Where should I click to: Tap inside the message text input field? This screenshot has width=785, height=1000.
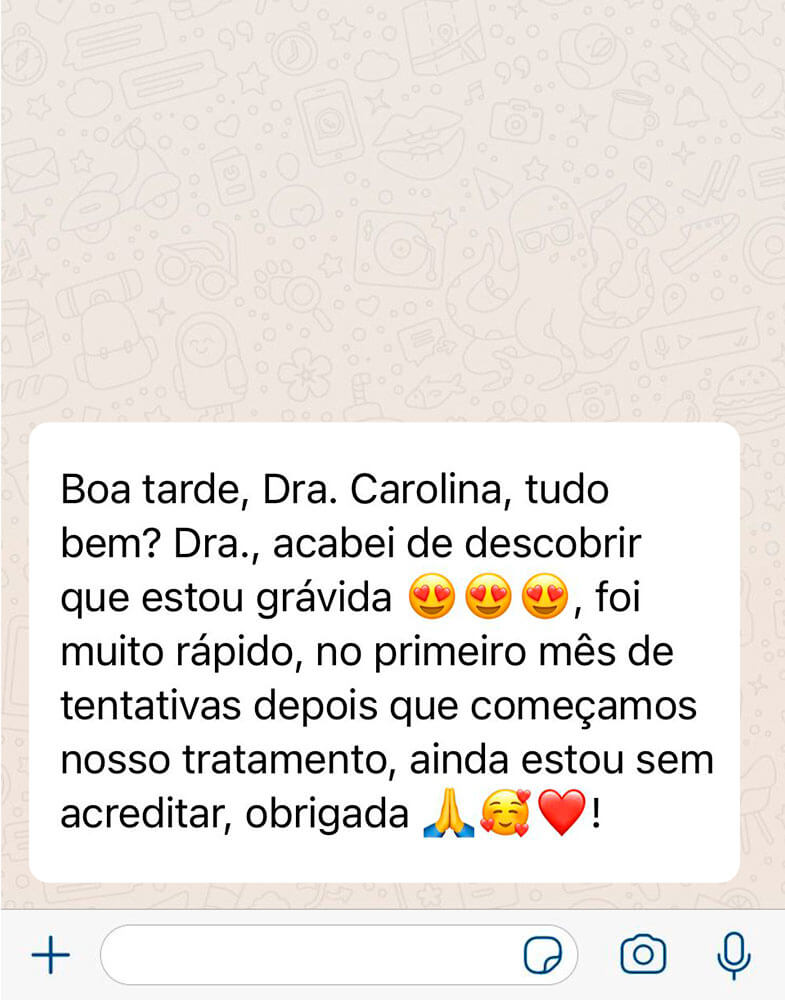(x=300, y=955)
